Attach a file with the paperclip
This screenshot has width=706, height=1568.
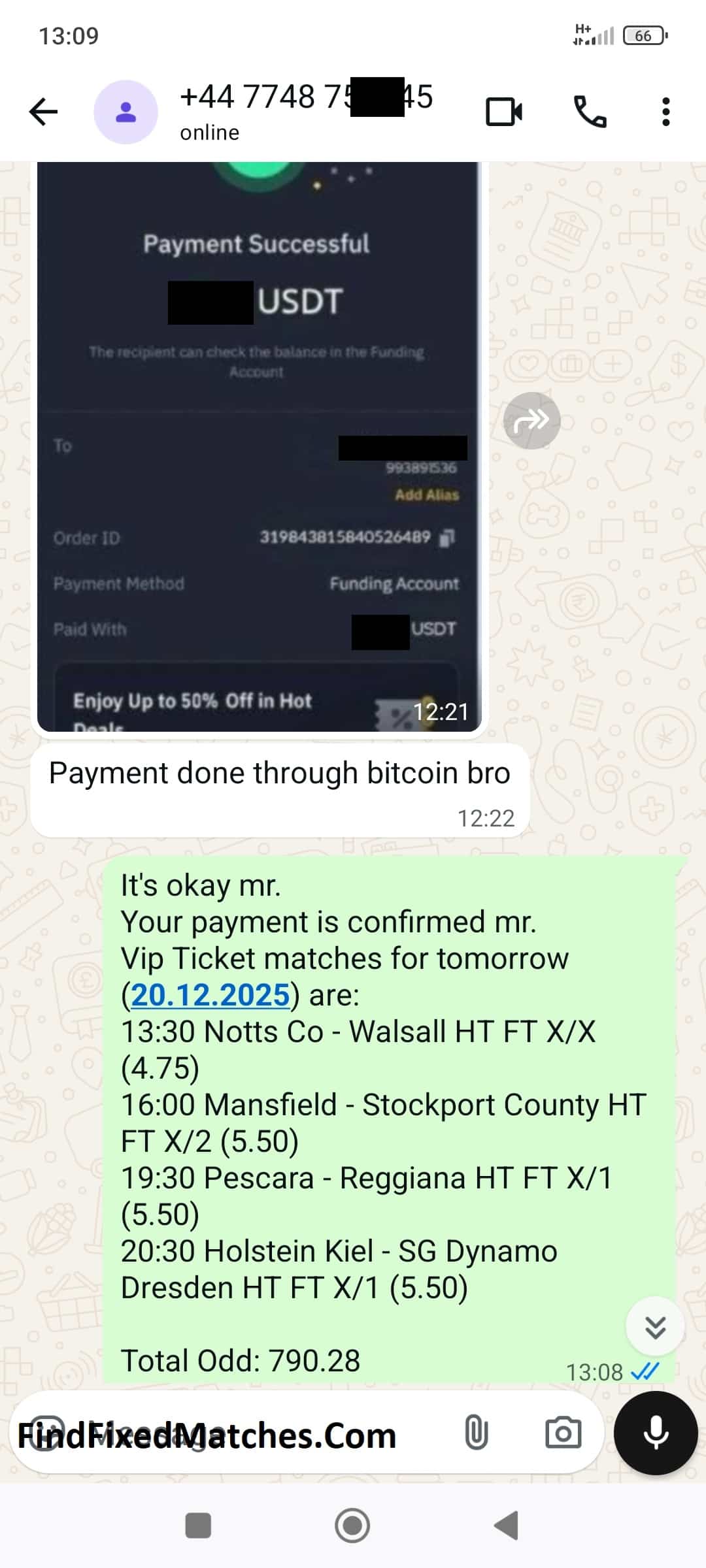pyautogui.click(x=476, y=1433)
